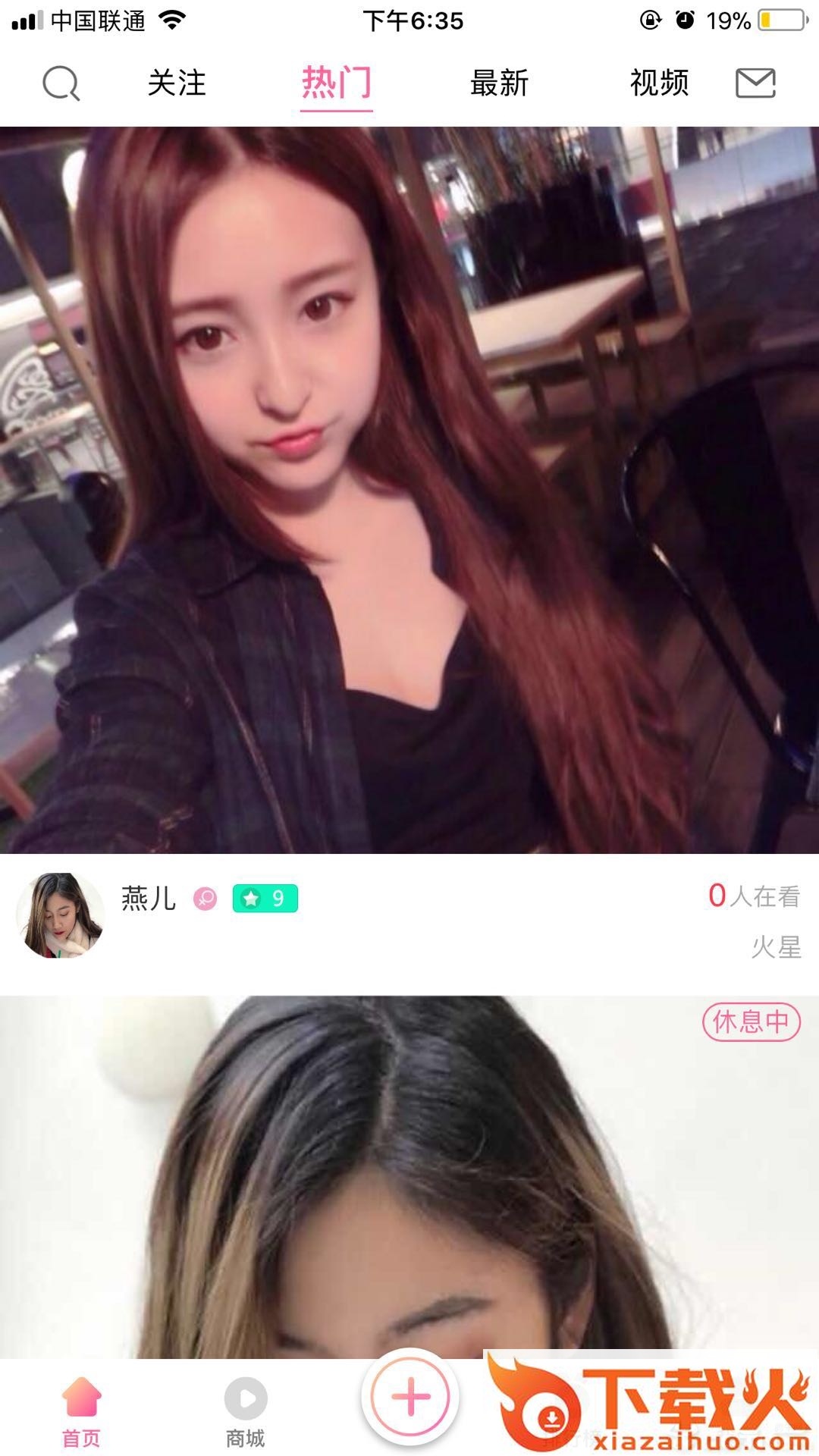The height and width of the screenshot is (1456, 819).
Task: Switch to the 最新 tab
Action: [x=499, y=83]
